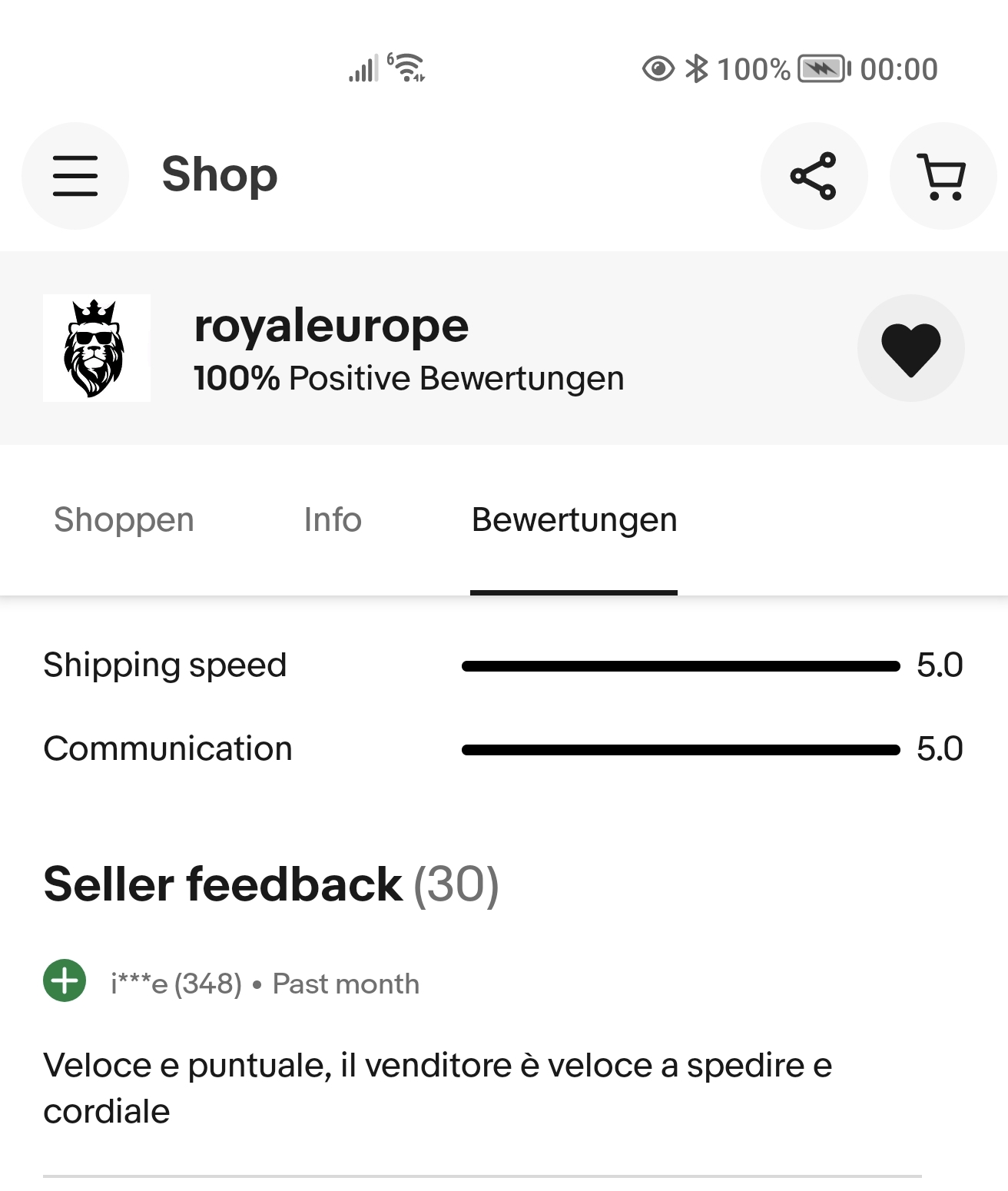This screenshot has height=1191, width=1008.
Task: Open the hamburger navigation menu
Action: (75, 176)
